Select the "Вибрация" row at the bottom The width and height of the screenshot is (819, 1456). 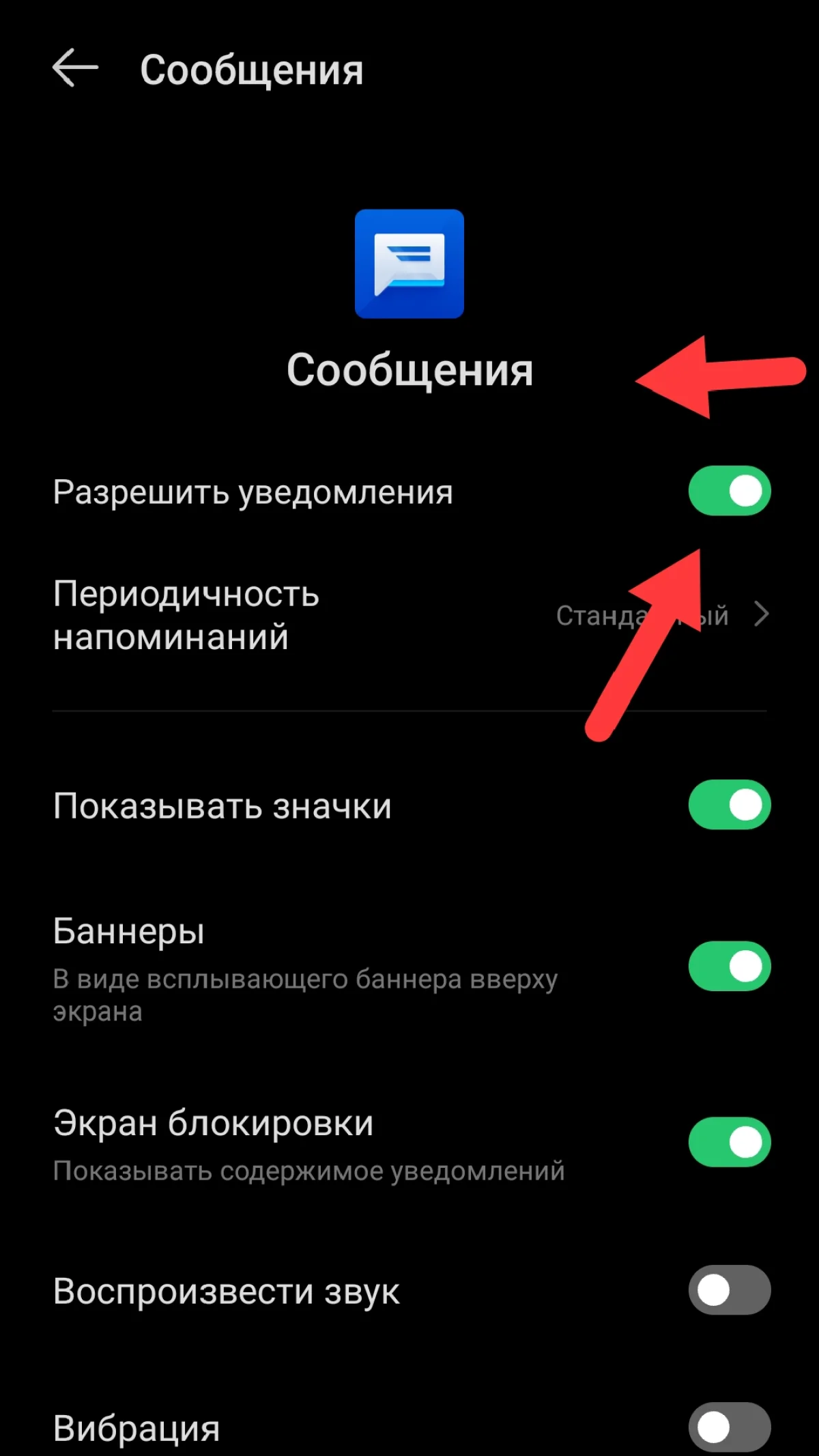coord(136,1427)
